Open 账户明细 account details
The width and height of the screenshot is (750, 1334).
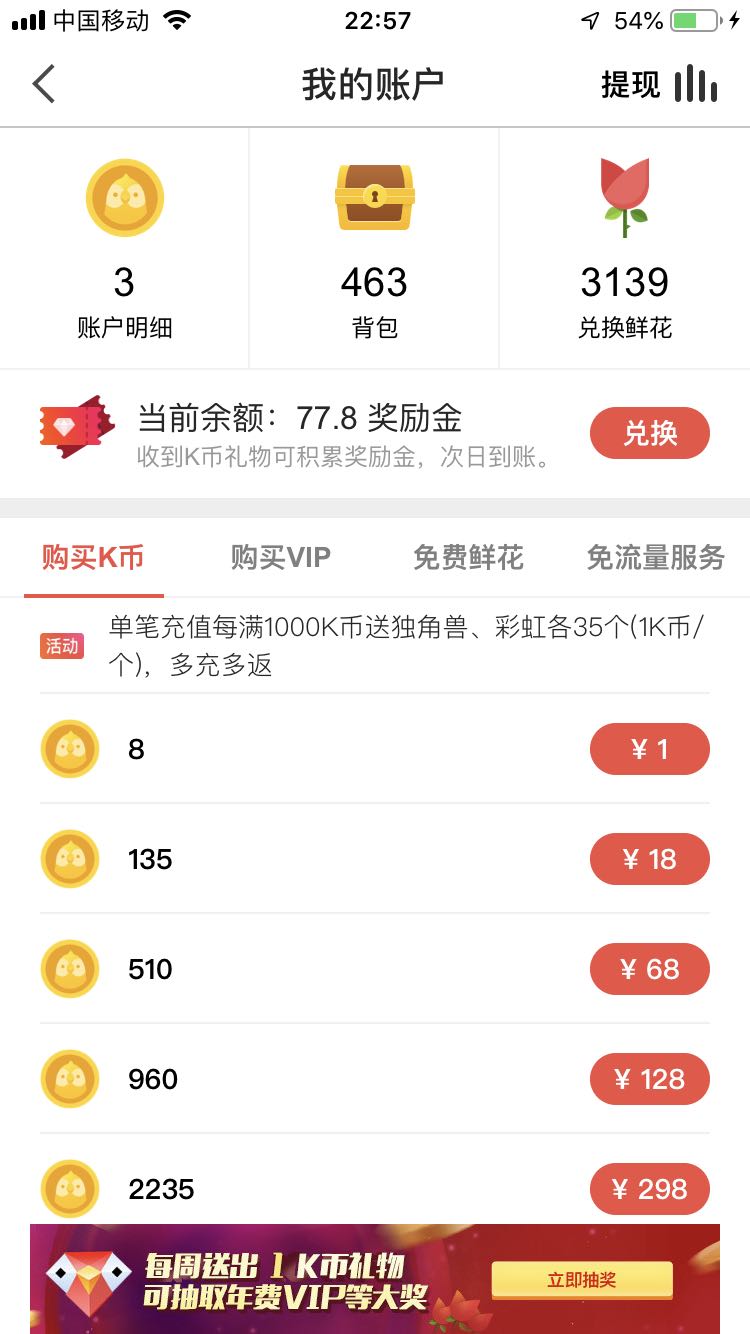tap(124, 250)
